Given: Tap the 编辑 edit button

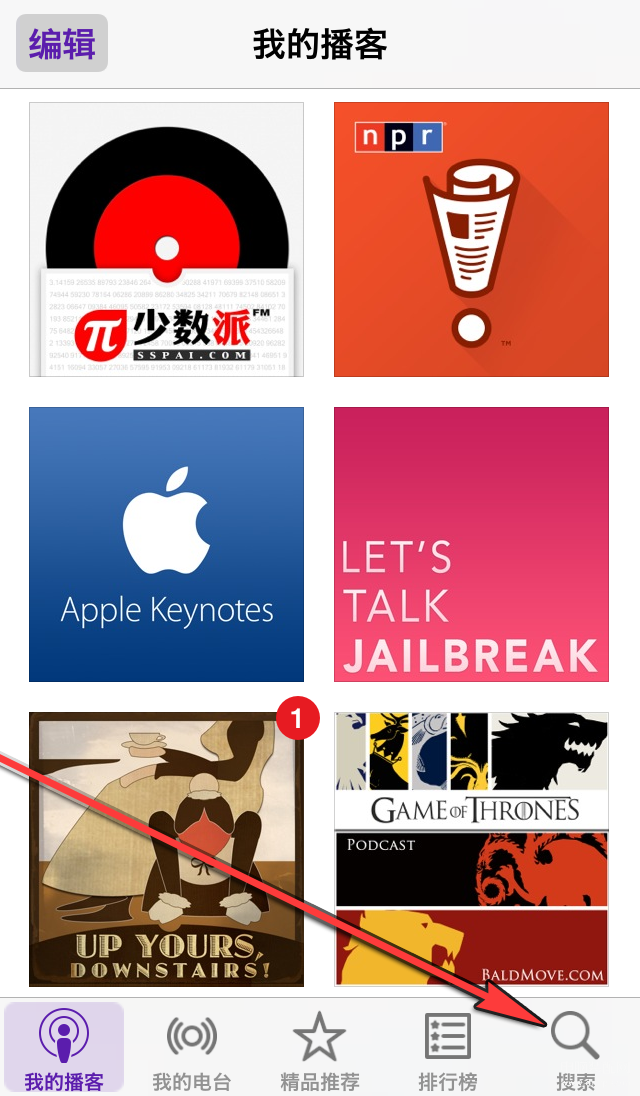Looking at the screenshot, I should [x=62, y=44].
